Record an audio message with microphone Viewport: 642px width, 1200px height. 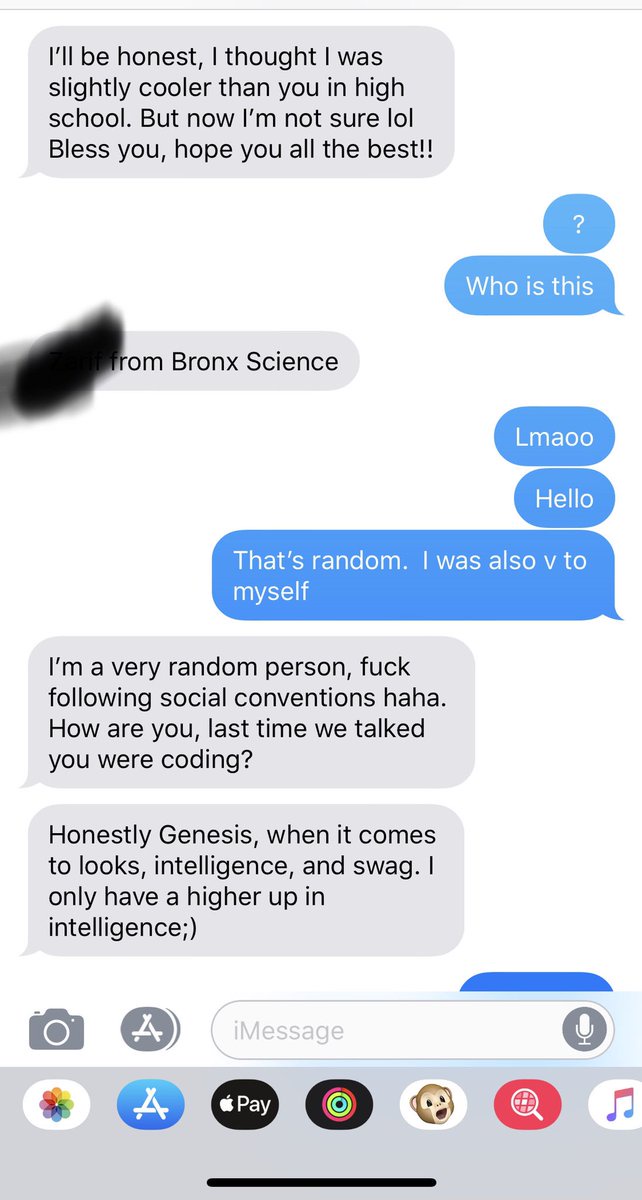point(582,1029)
